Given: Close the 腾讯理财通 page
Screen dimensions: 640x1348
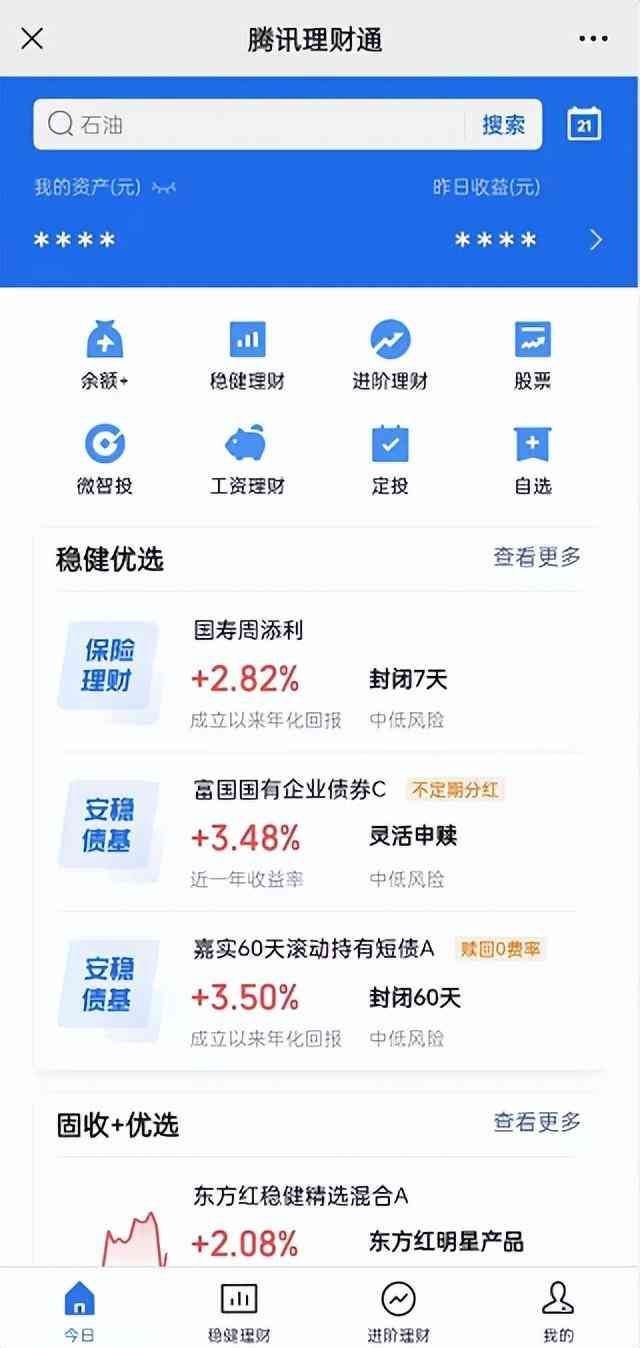Looking at the screenshot, I should pos(32,39).
